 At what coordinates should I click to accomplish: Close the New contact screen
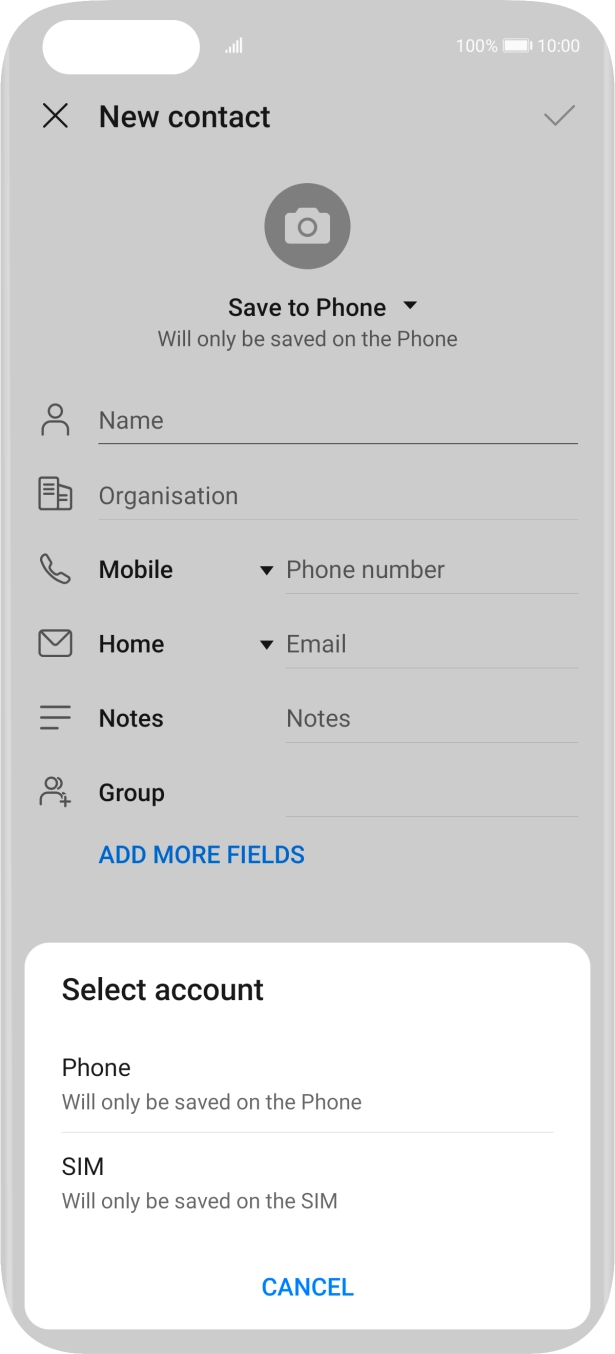pos(55,116)
